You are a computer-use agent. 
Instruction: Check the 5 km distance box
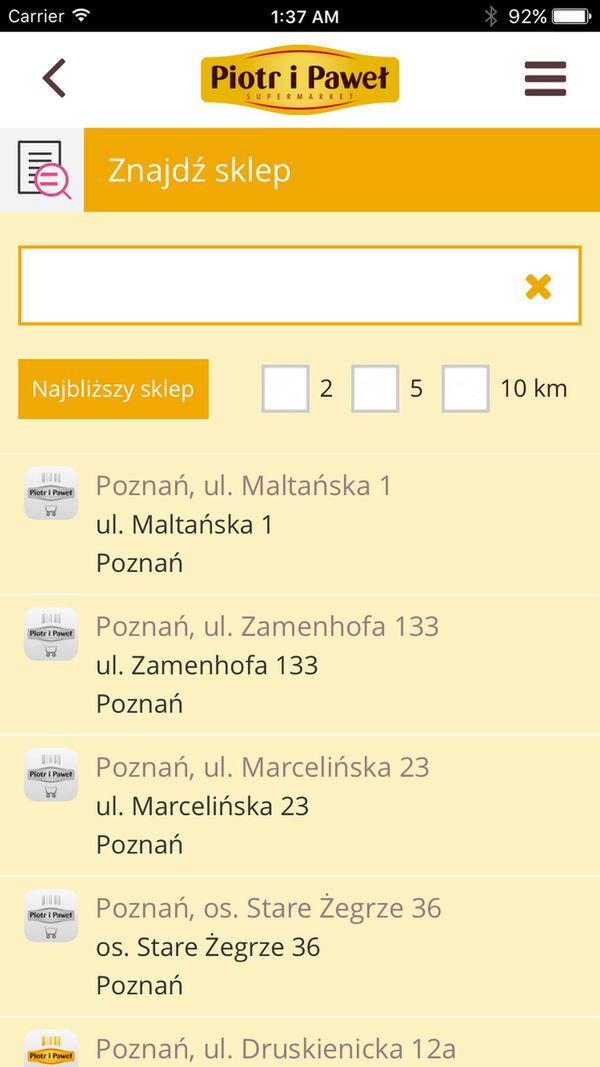point(375,389)
